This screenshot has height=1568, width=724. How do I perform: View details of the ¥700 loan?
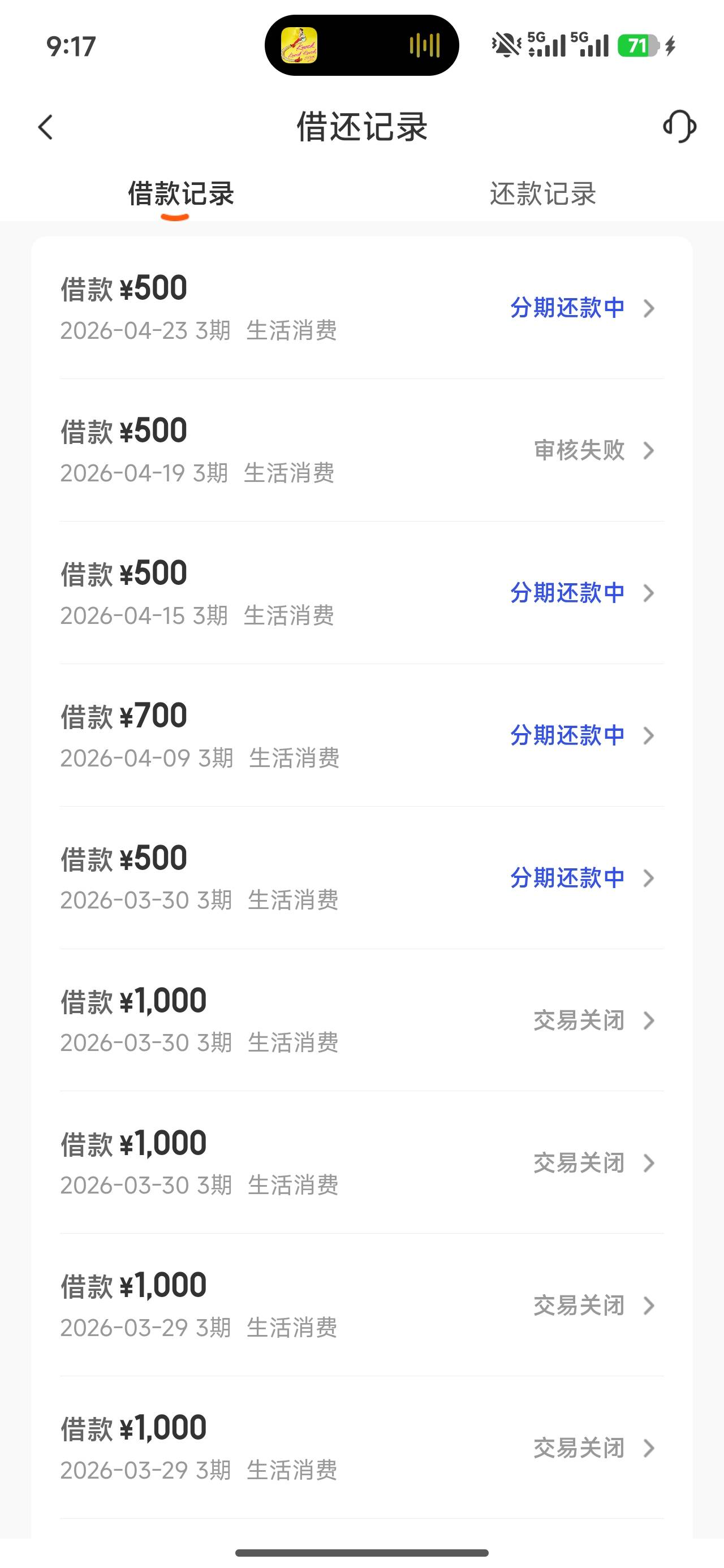(361, 735)
